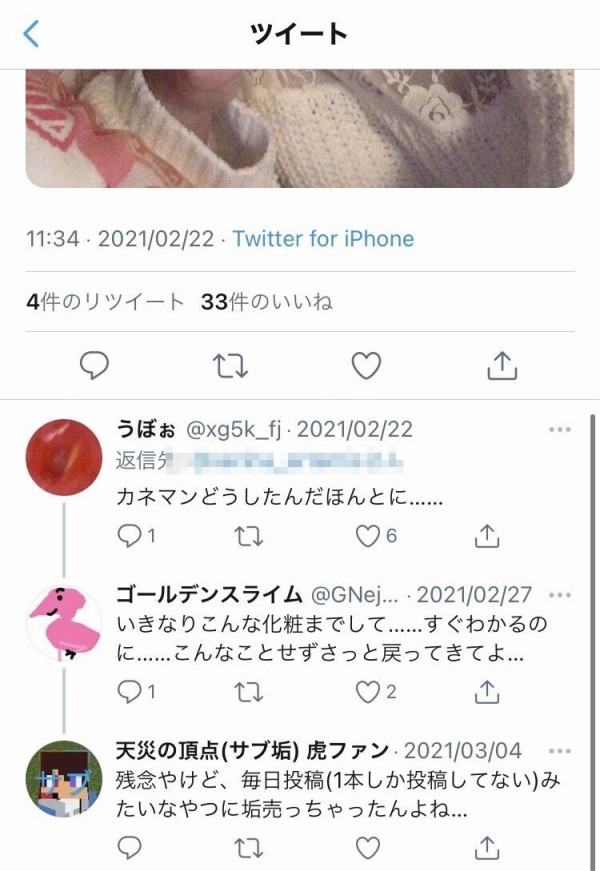Open 天災の頂点(サブ垢)'s profile picture
600x871 pixels.
point(64,777)
